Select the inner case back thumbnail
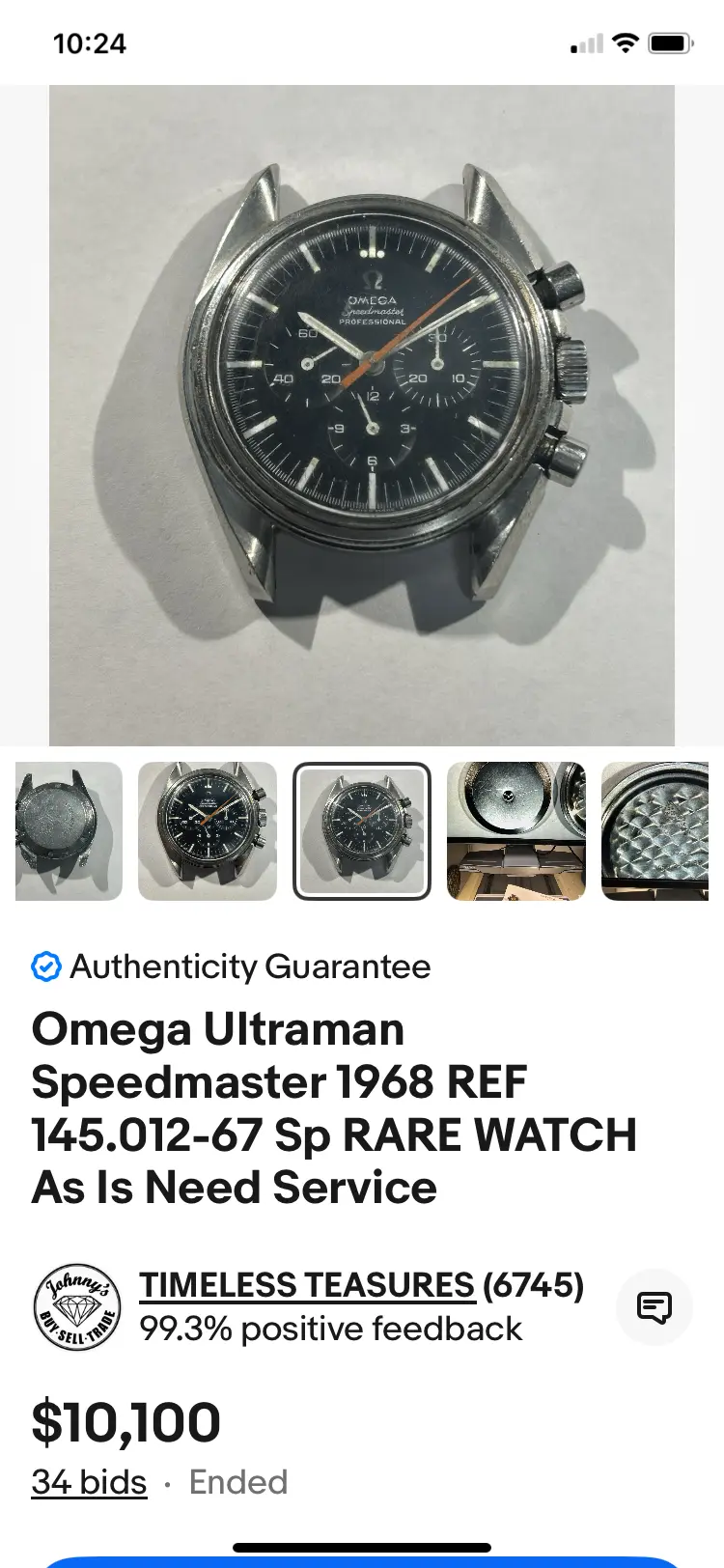Screen dimensions: 724x1568 tap(516, 831)
